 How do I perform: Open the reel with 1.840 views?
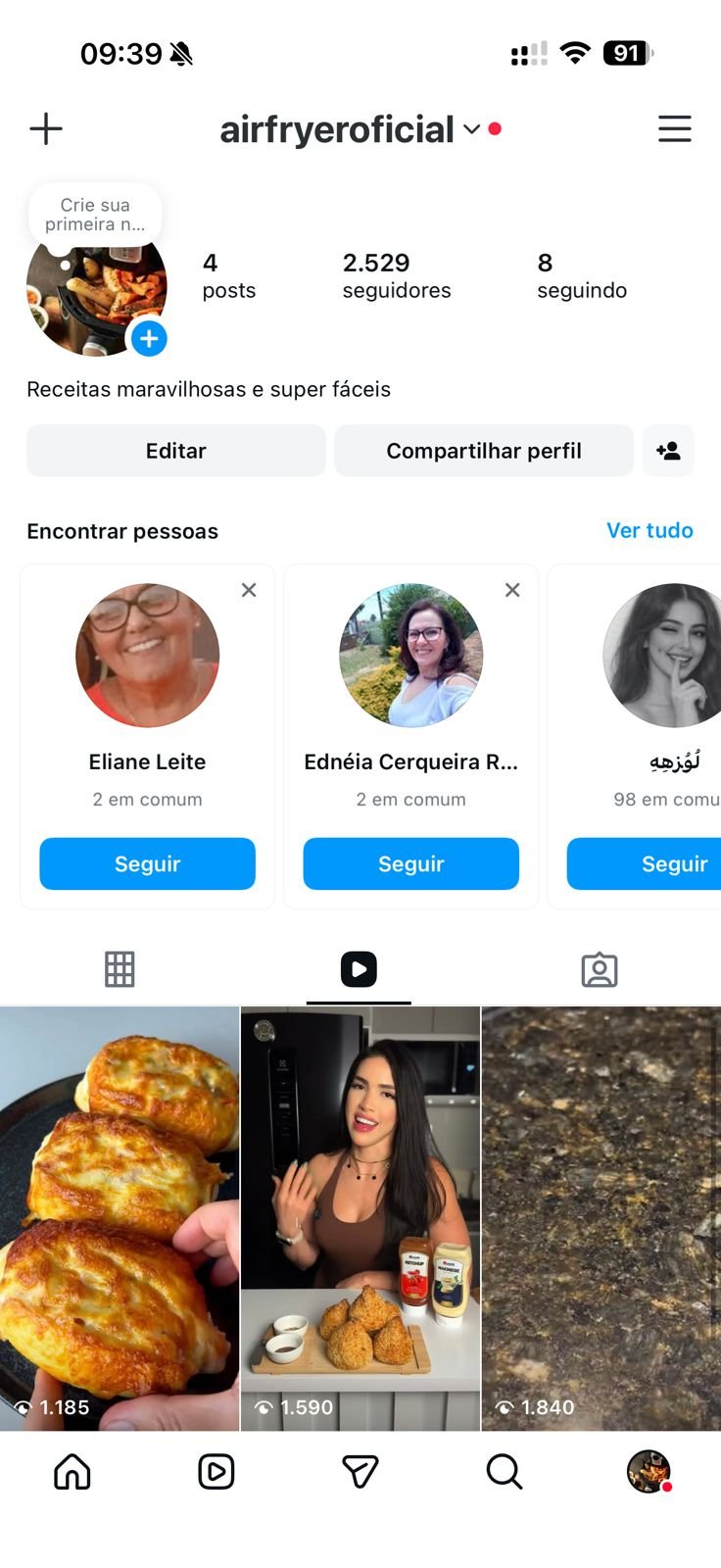click(x=601, y=1218)
